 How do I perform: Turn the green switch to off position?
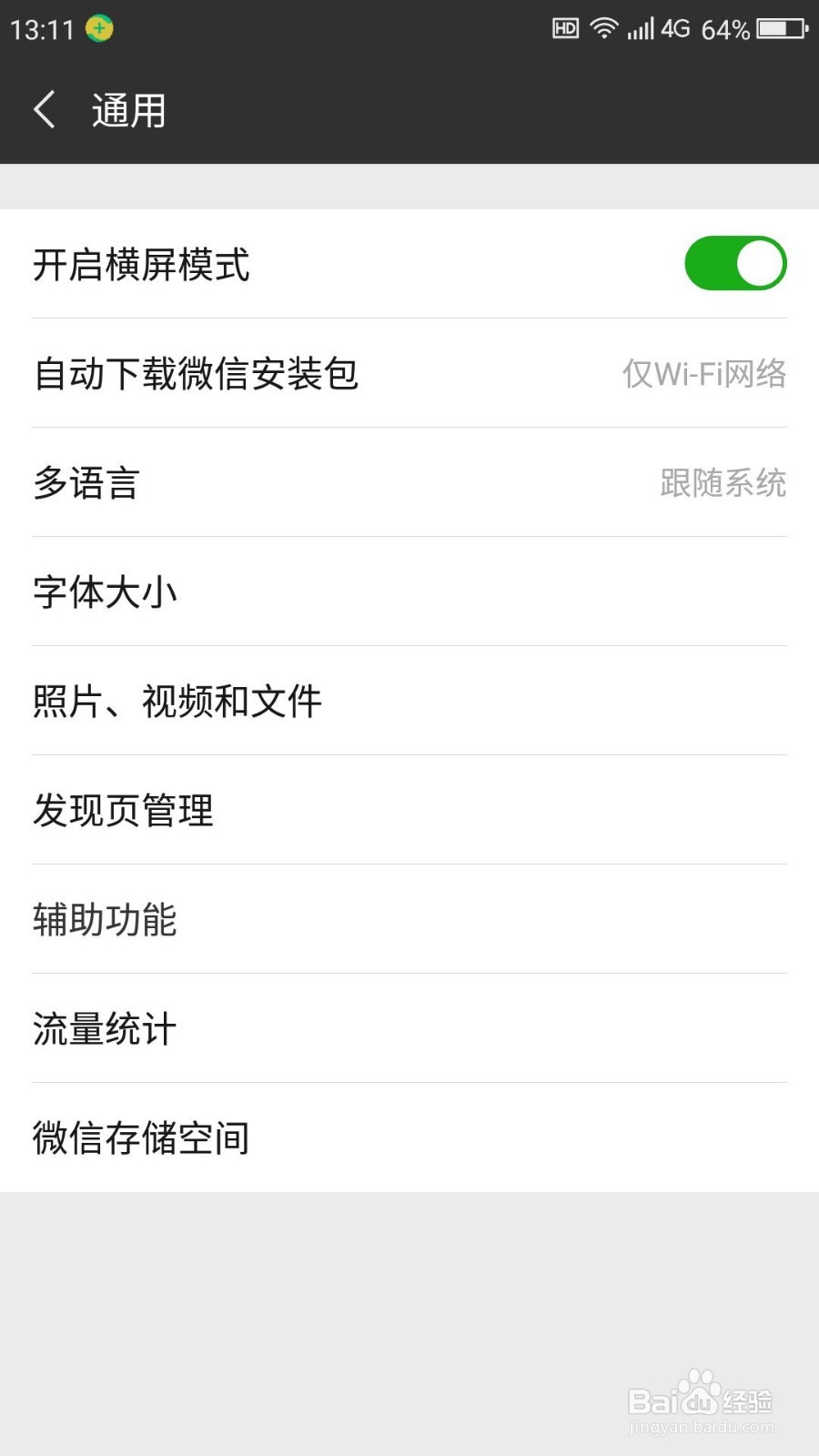point(737,263)
